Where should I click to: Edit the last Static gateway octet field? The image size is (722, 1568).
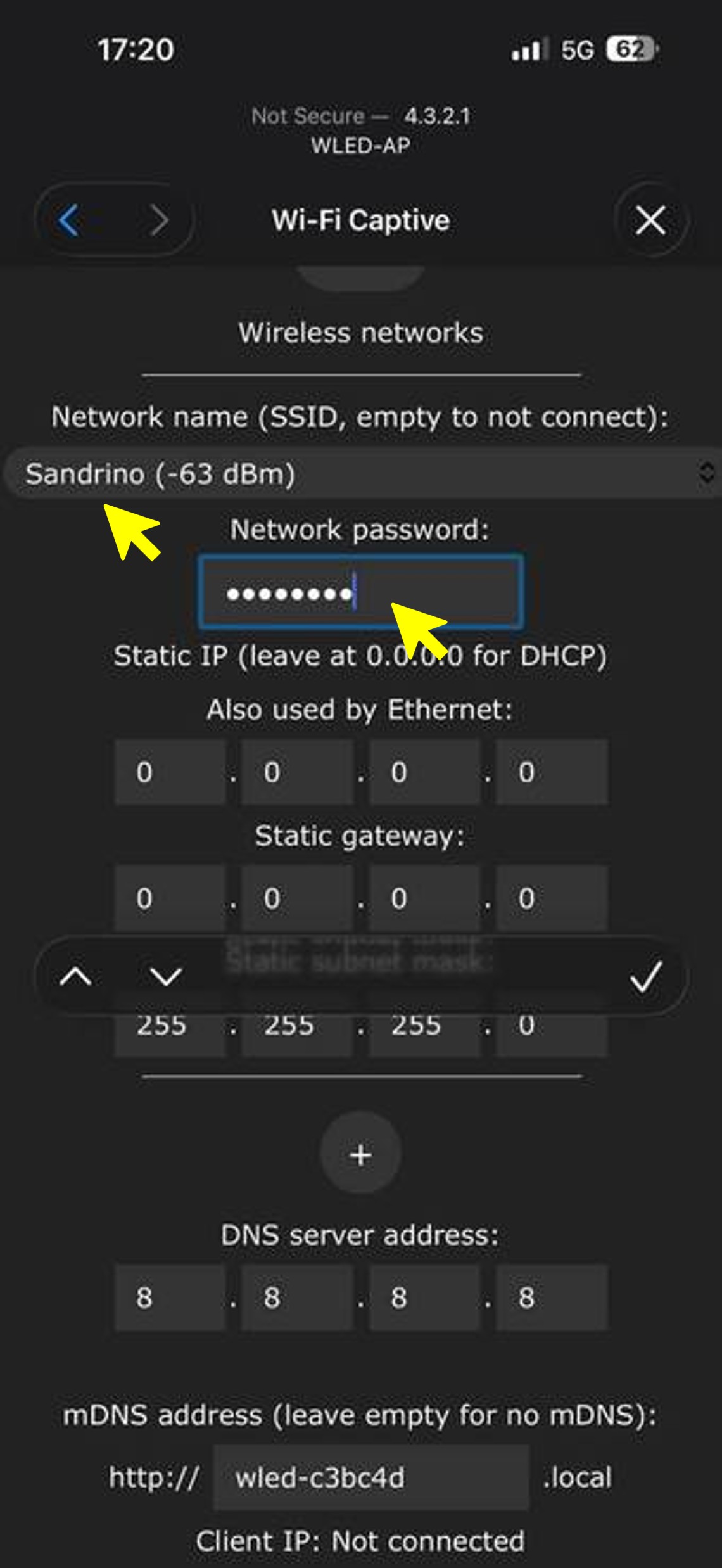click(x=552, y=898)
